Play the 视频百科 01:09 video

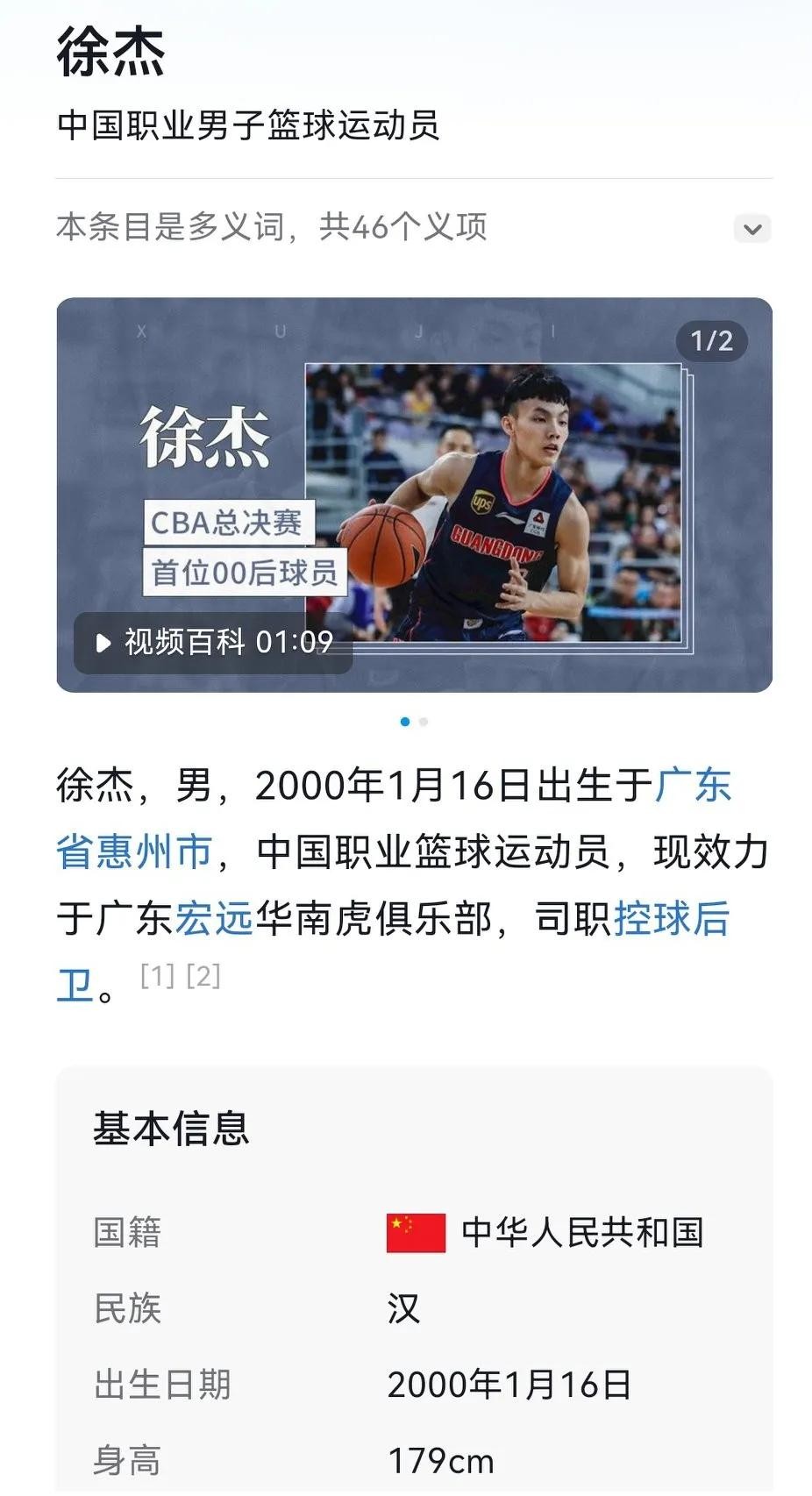[214, 643]
